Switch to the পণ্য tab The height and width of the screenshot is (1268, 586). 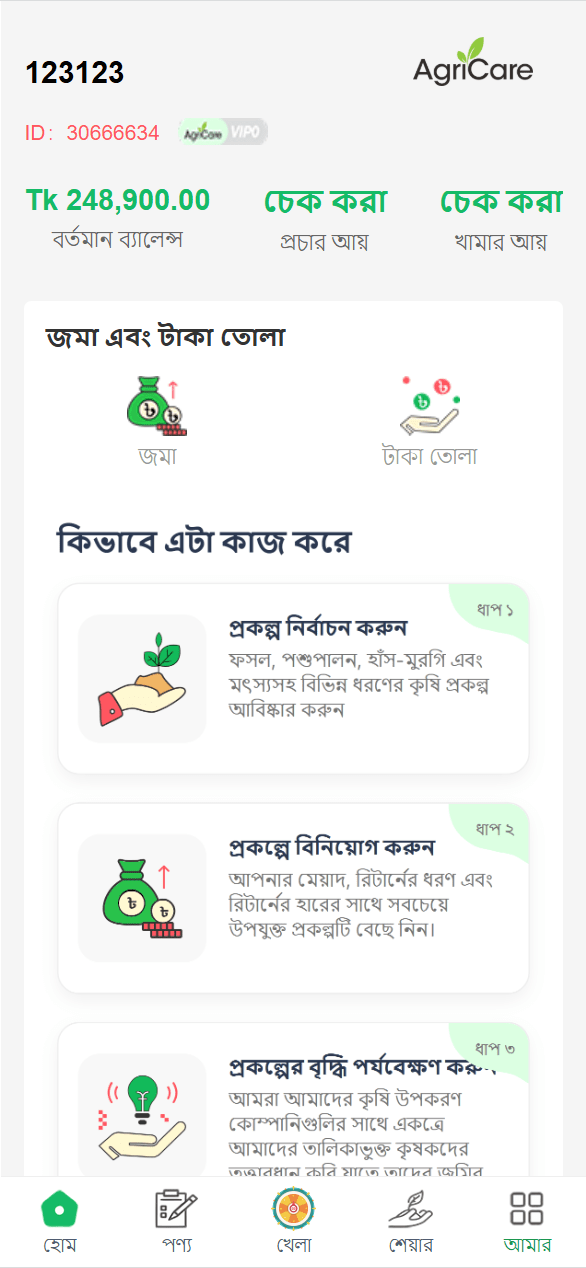(176, 1221)
